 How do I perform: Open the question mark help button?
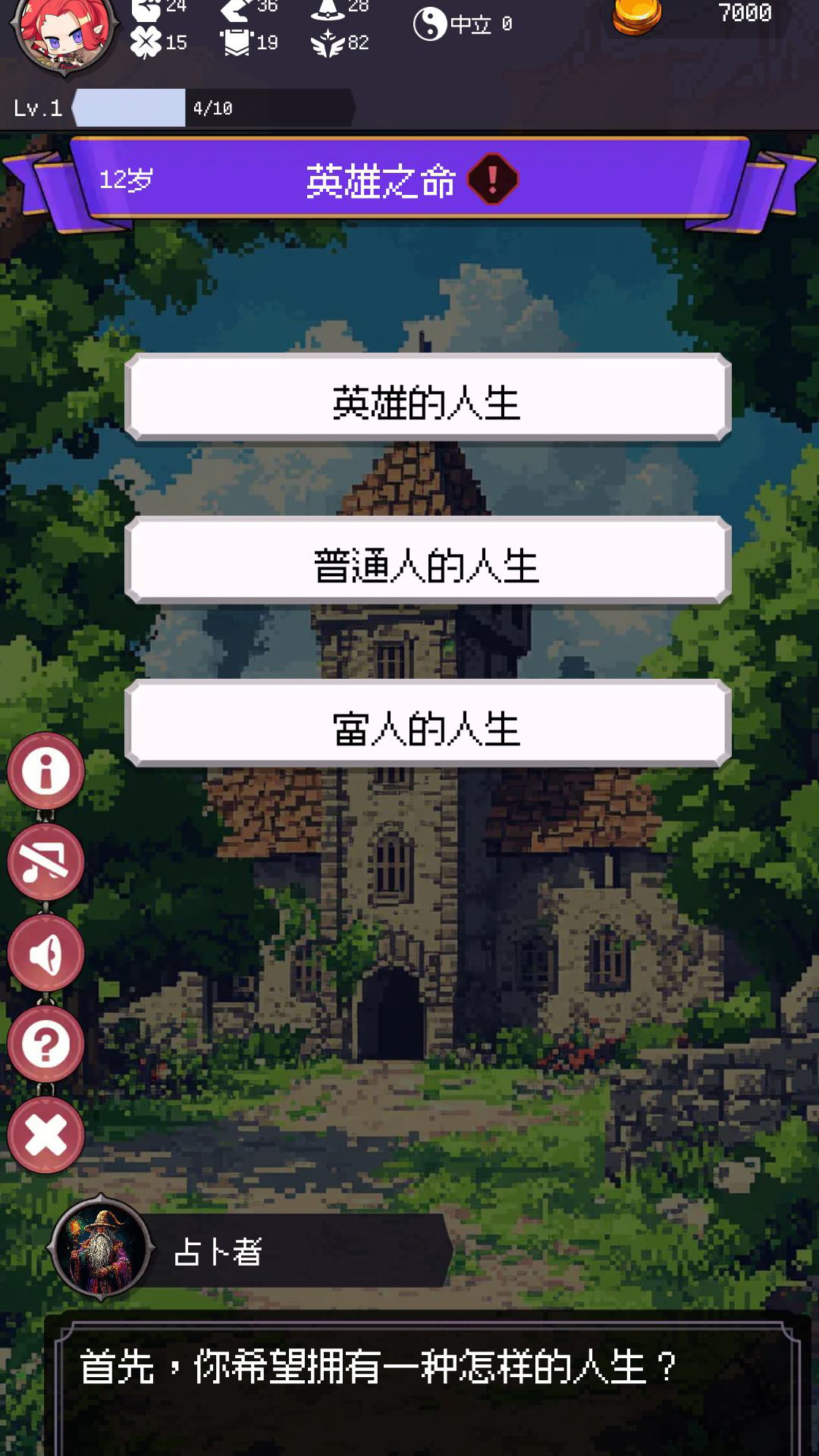[45, 1045]
